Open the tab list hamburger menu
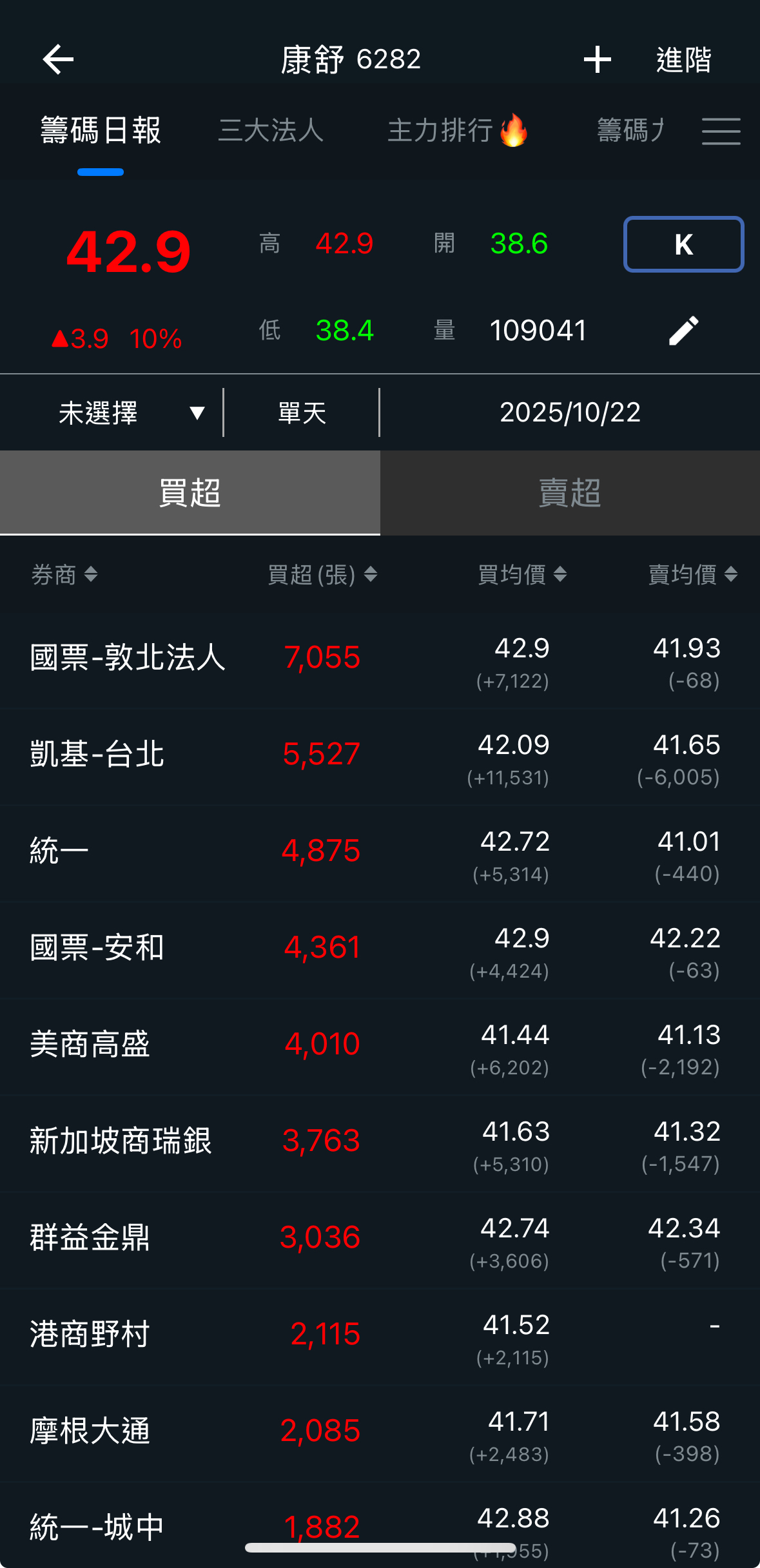This screenshot has height=1568, width=760. (x=721, y=131)
